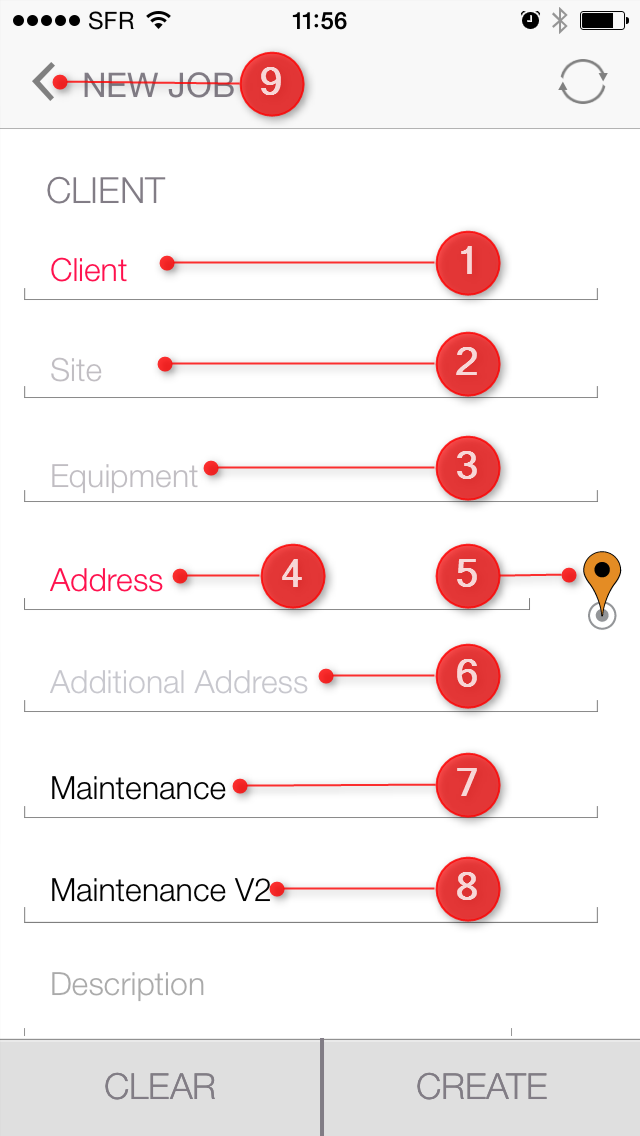
Task: Select the Site field
Action: click(311, 370)
